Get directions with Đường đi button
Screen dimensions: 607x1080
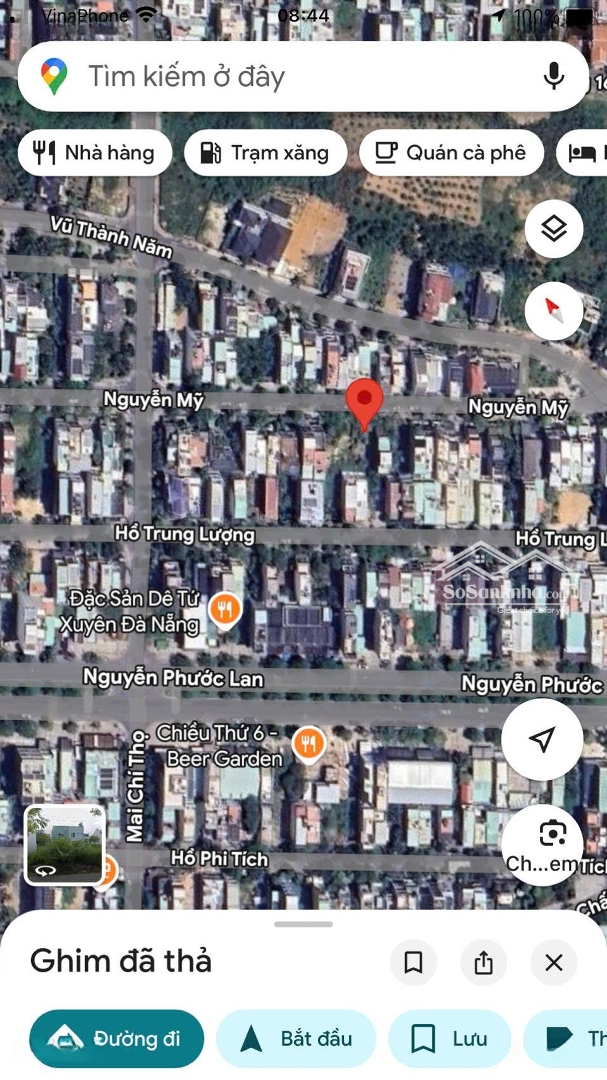[116, 1039]
